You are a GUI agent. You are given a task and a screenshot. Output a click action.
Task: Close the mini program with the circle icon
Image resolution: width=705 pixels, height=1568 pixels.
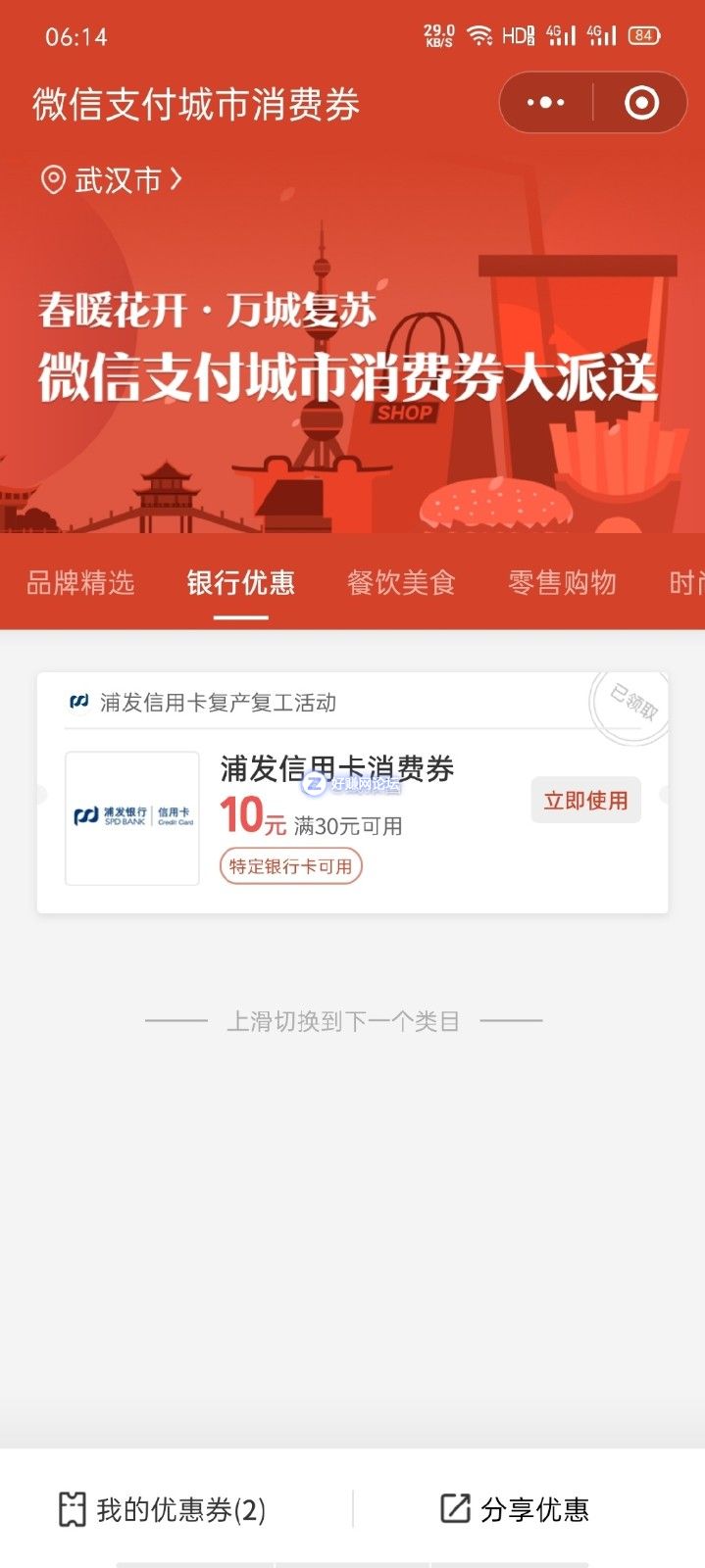(x=641, y=102)
